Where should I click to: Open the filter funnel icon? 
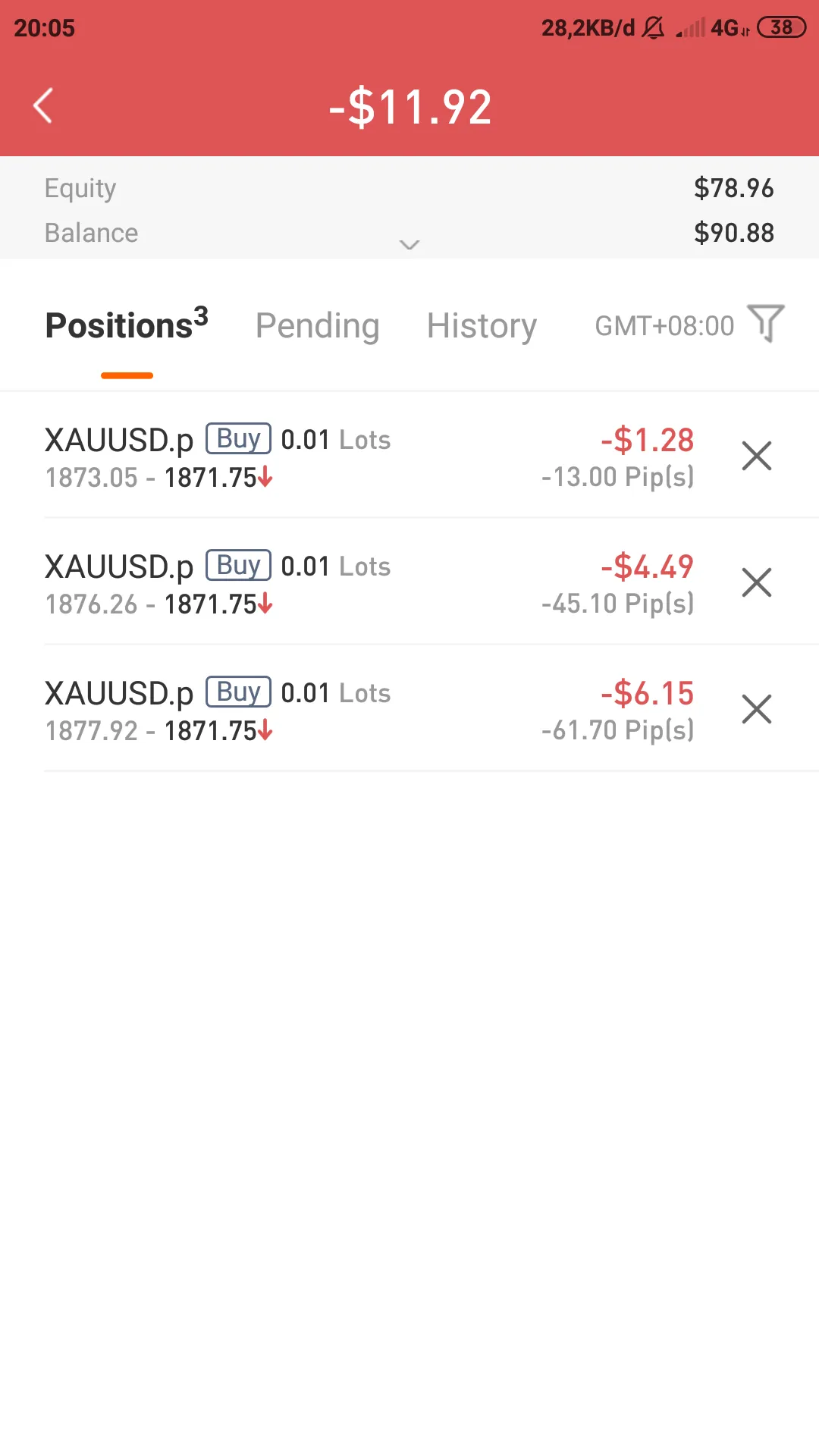tap(765, 324)
